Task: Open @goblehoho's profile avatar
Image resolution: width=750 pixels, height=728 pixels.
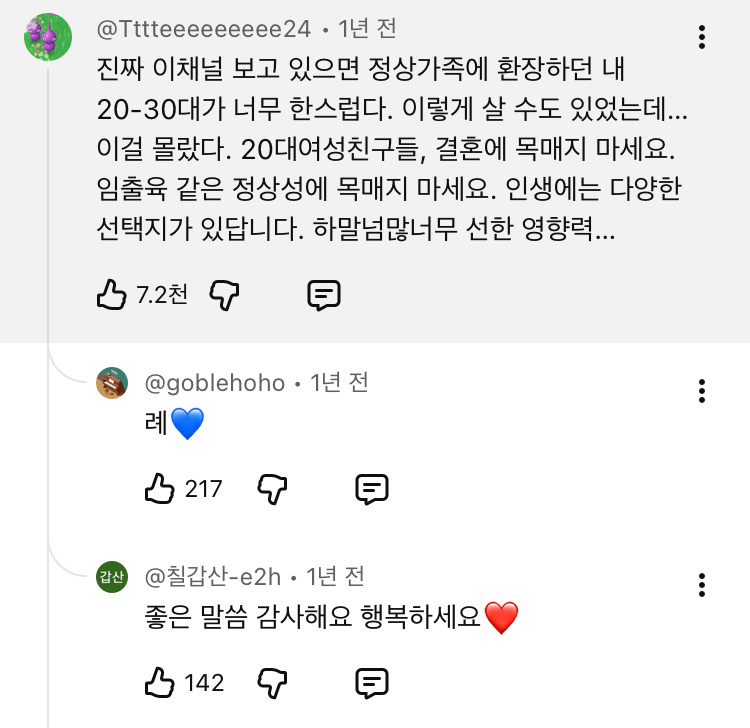Action: tap(112, 383)
